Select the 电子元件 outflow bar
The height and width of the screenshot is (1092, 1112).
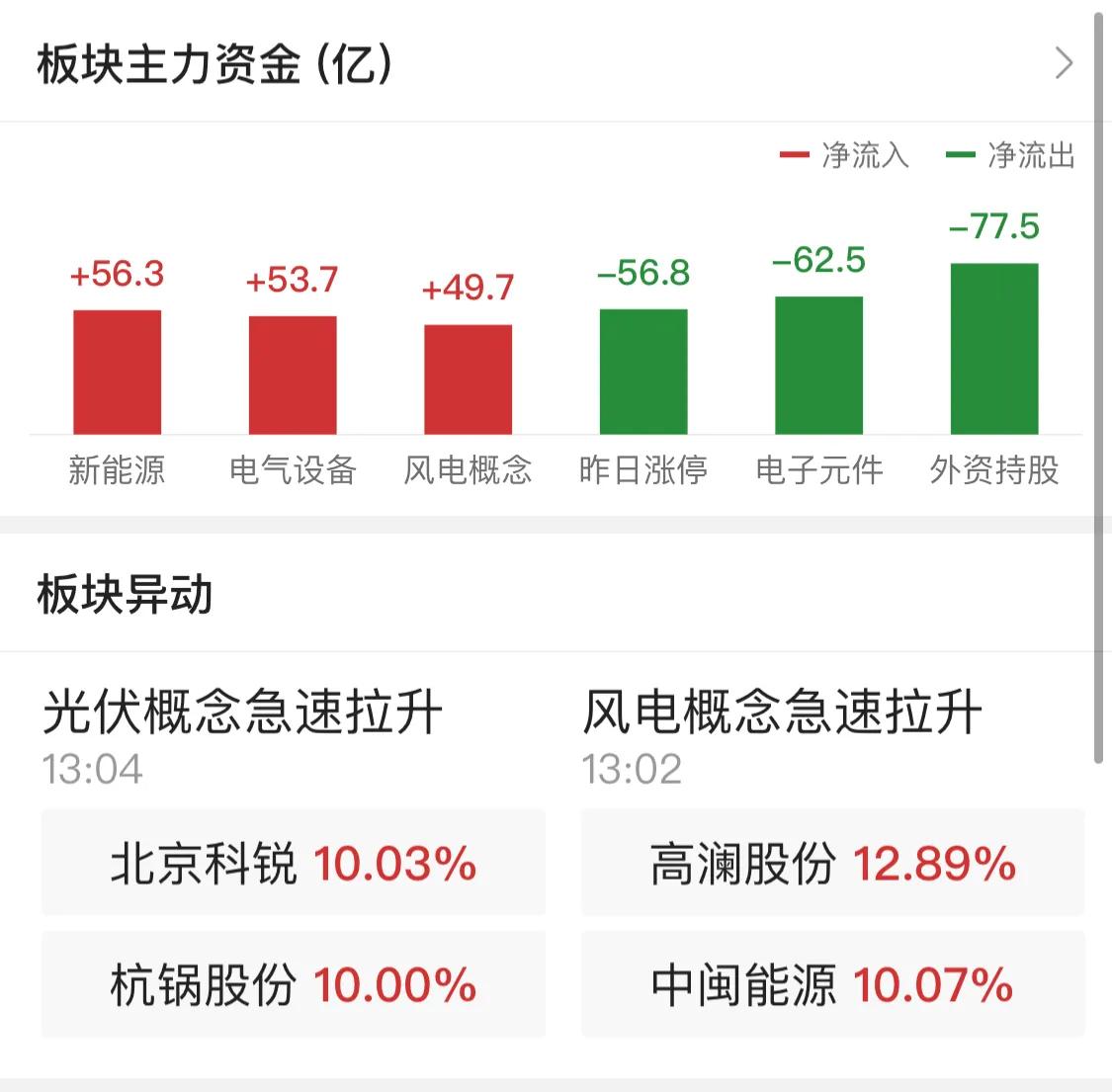[x=818, y=365]
